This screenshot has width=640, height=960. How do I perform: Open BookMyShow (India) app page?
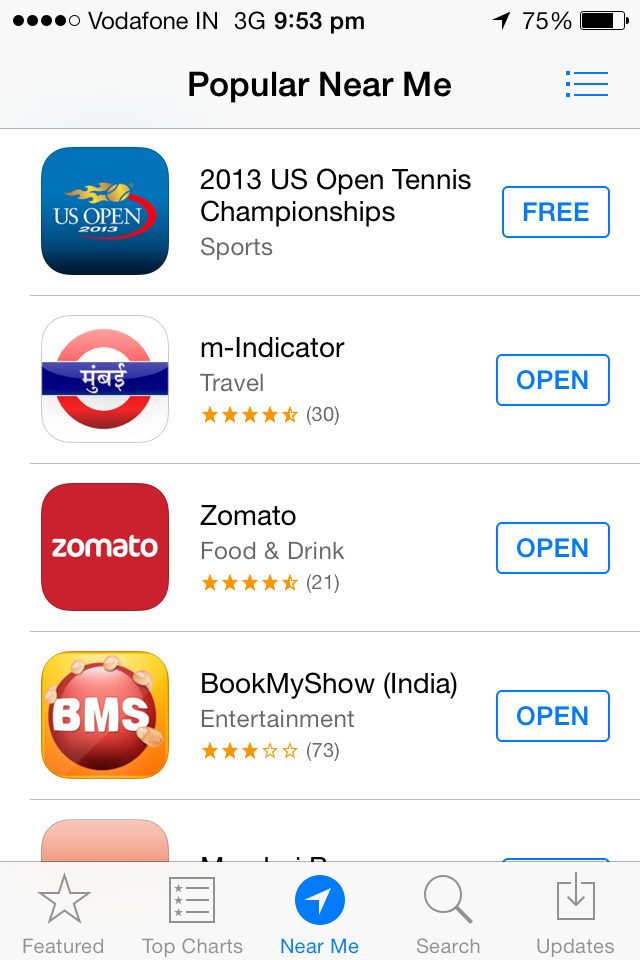[328, 684]
